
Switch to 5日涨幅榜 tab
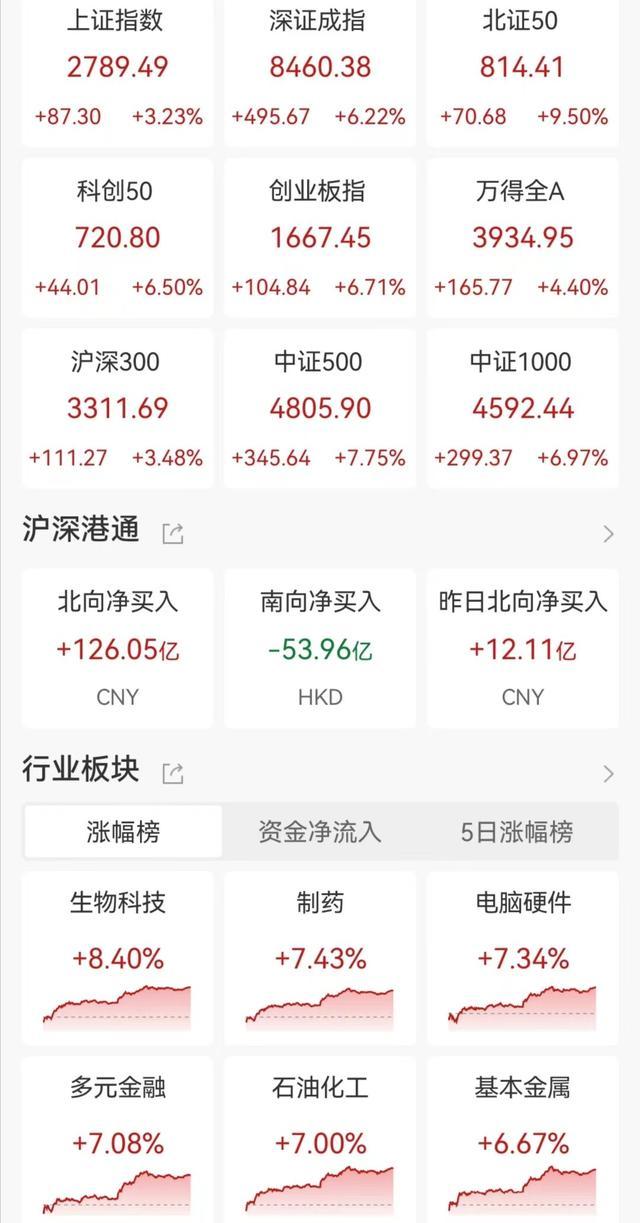pyautogui.click(x=517, y=832)
